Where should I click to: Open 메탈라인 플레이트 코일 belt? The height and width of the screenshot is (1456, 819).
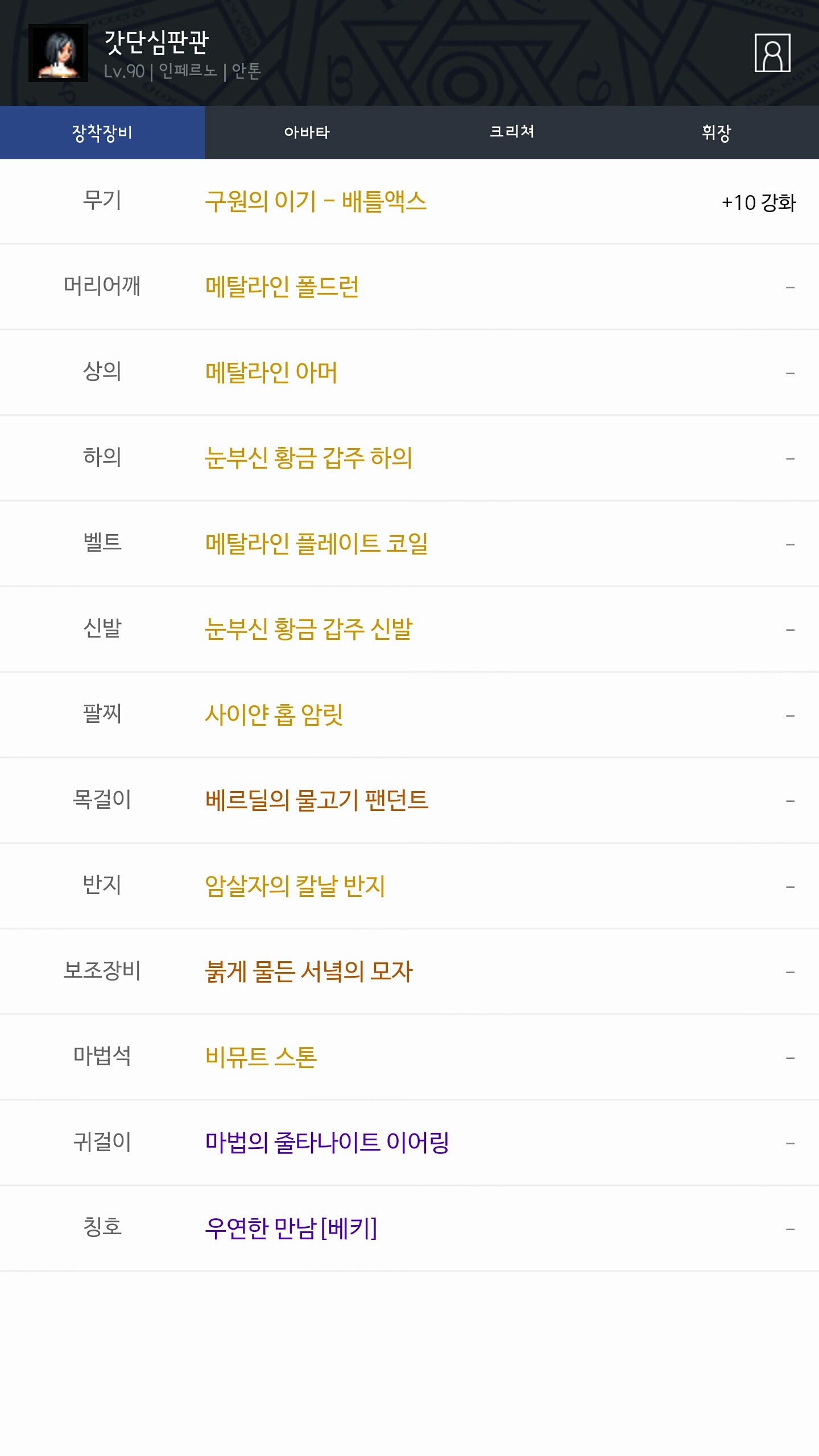(x=316, y=544)
